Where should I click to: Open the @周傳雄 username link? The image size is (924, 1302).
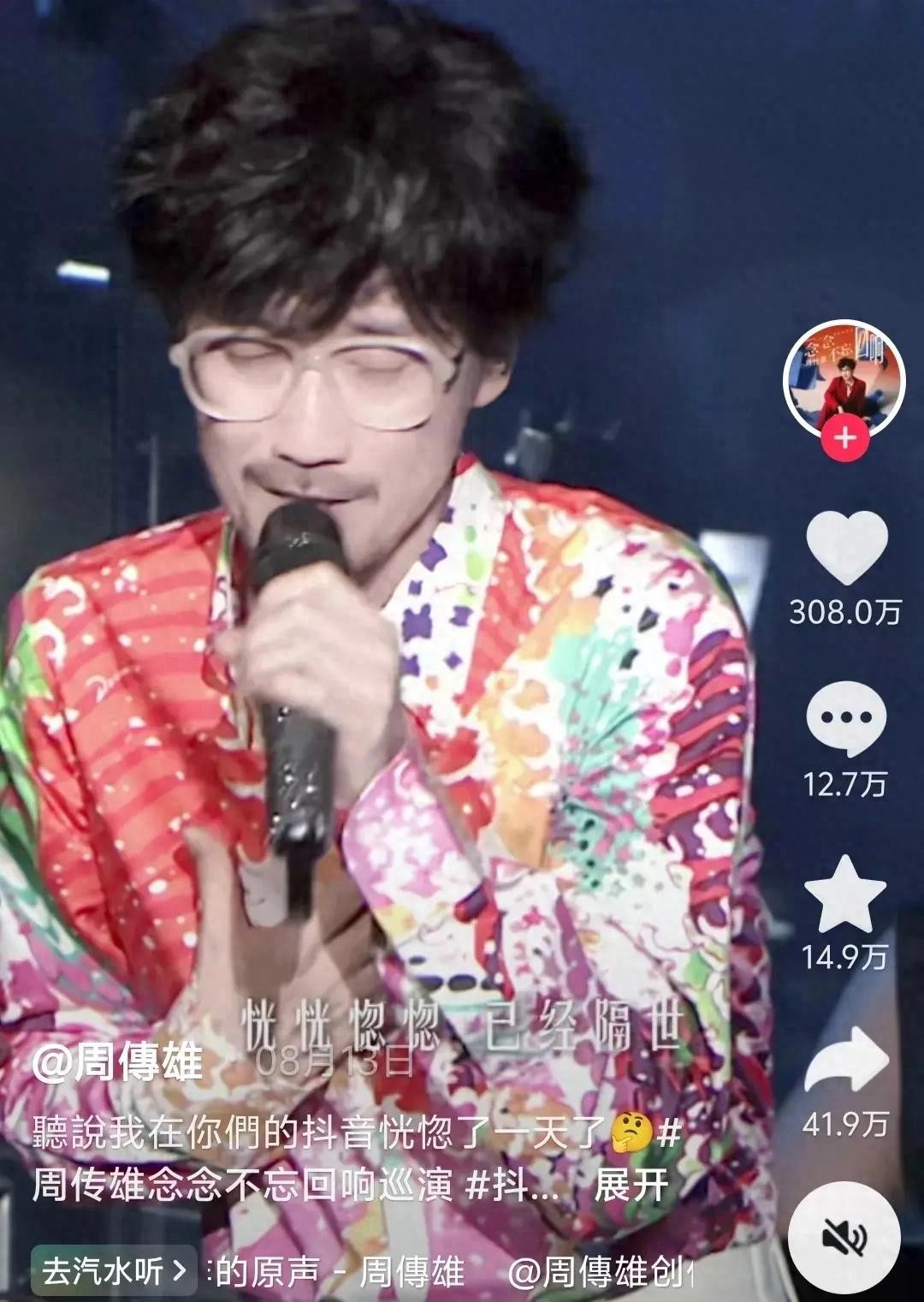point(118,1063)
